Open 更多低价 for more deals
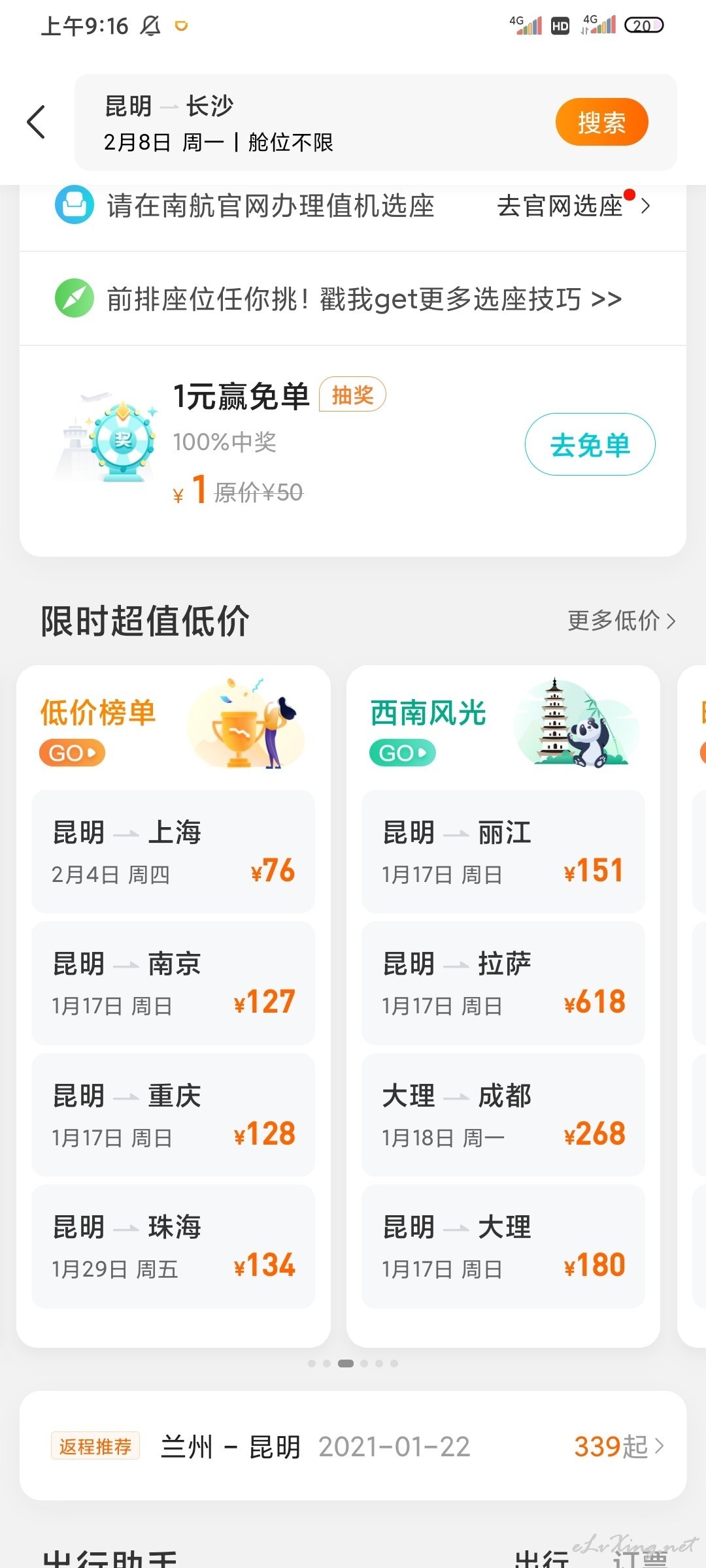 [x=621, y=621]
